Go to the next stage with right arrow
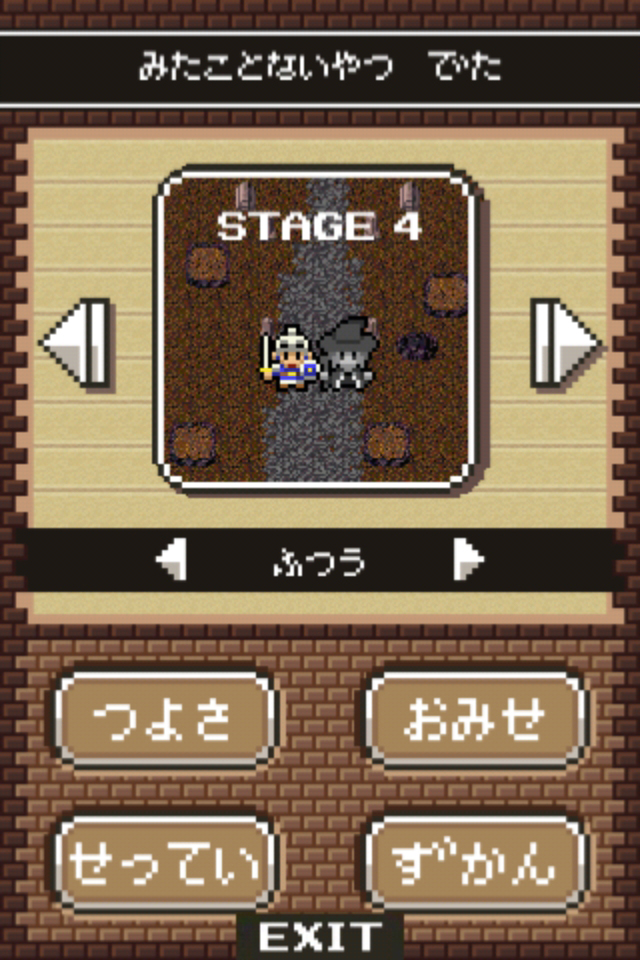This screenshot has height=960, width=640. coord(564,343)
